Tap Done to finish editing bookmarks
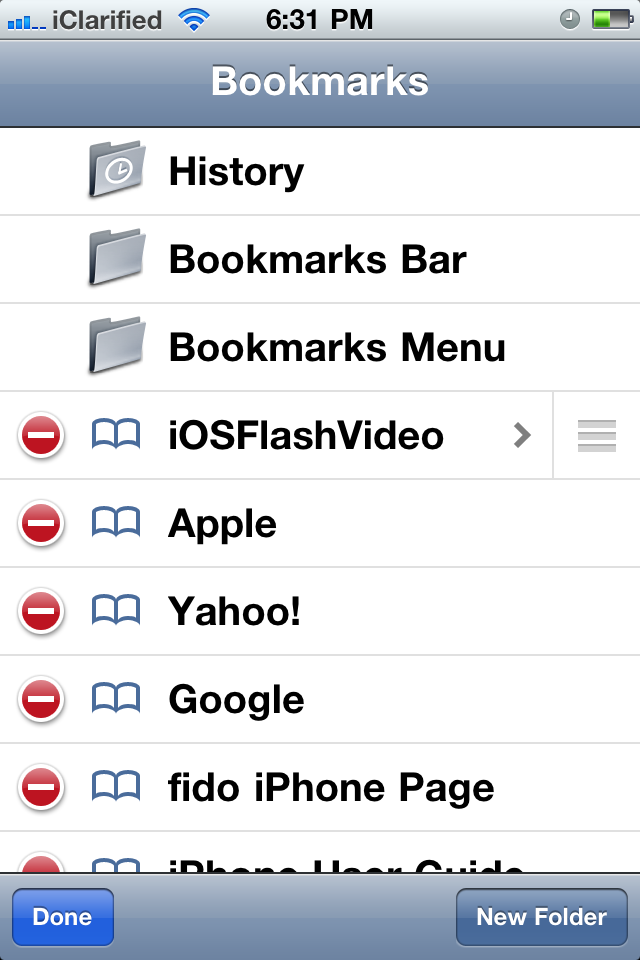Viewport: 640px width, 960px height. pos(62,917)
